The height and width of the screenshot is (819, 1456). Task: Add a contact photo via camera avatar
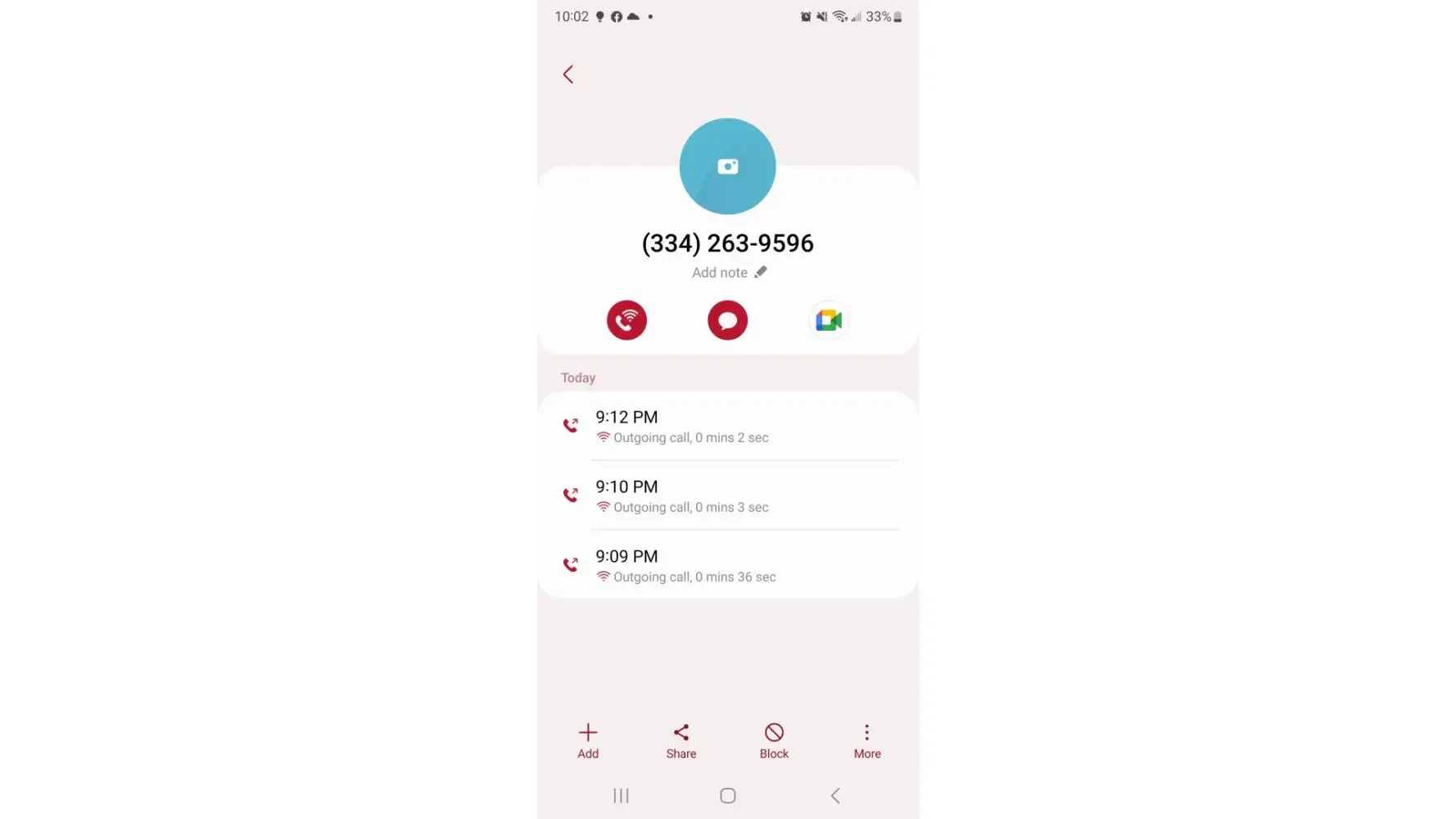(727, 166)
